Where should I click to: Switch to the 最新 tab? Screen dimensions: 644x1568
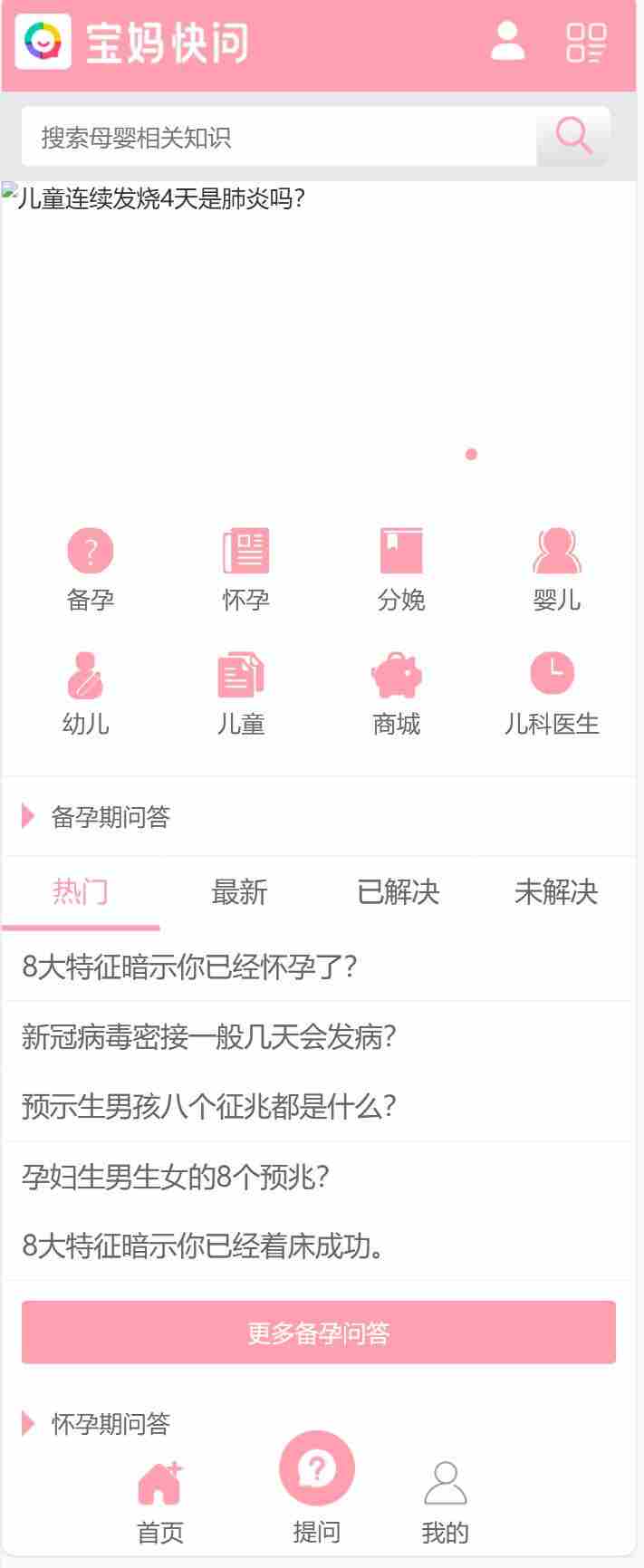click(x=239, y=892)
